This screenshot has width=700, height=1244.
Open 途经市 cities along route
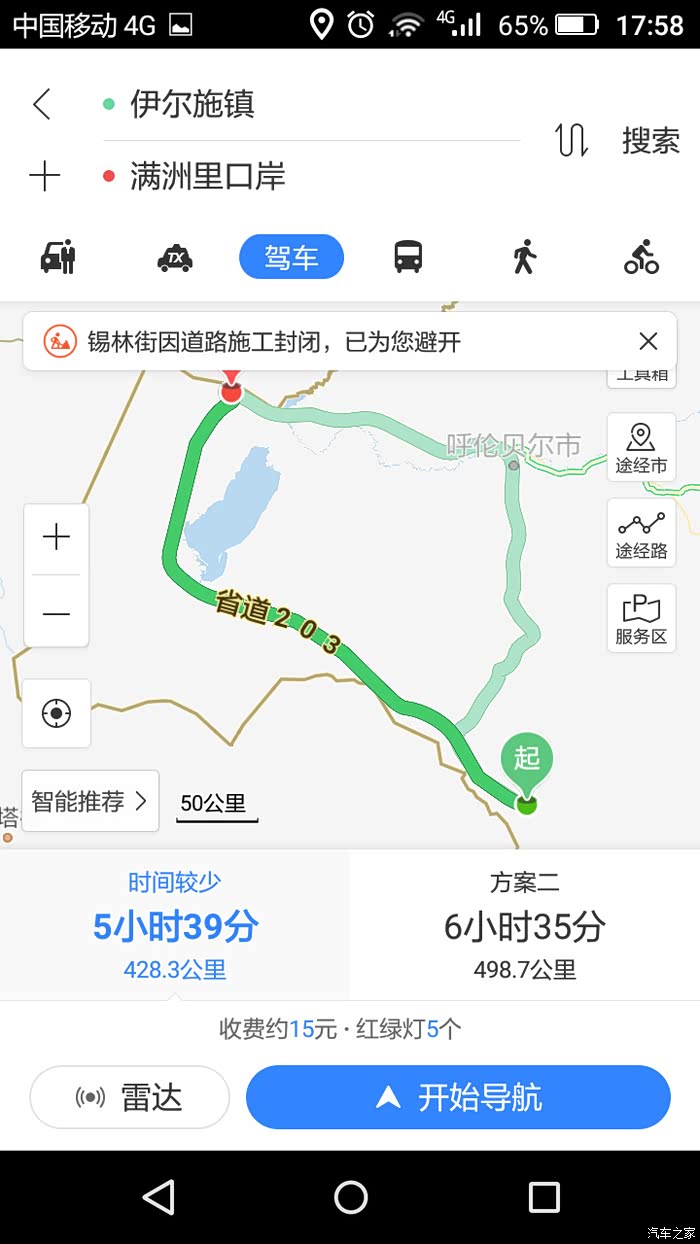pos(641,447)
